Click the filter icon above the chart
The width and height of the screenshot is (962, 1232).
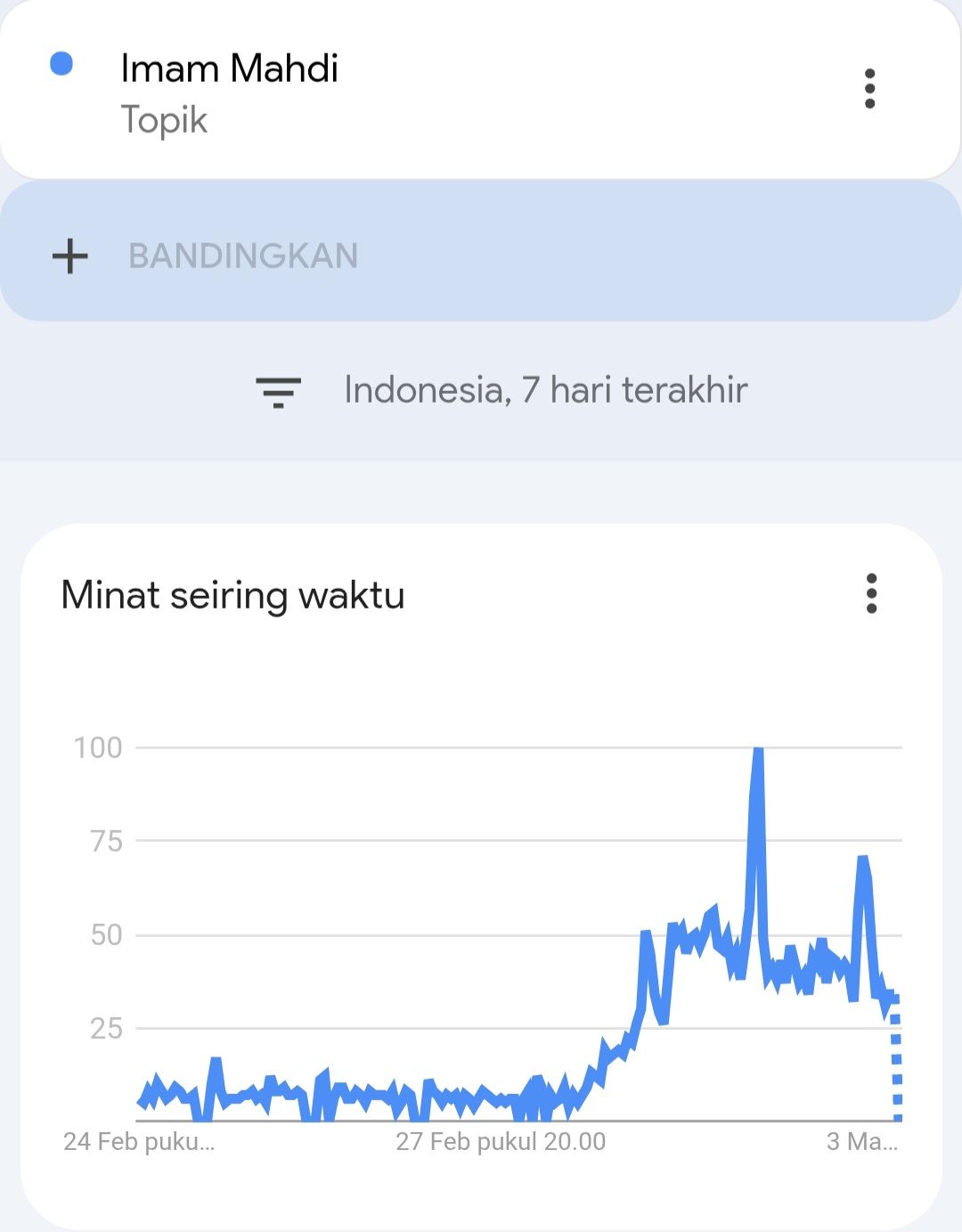pyautogui.click(x=279, y=390)
